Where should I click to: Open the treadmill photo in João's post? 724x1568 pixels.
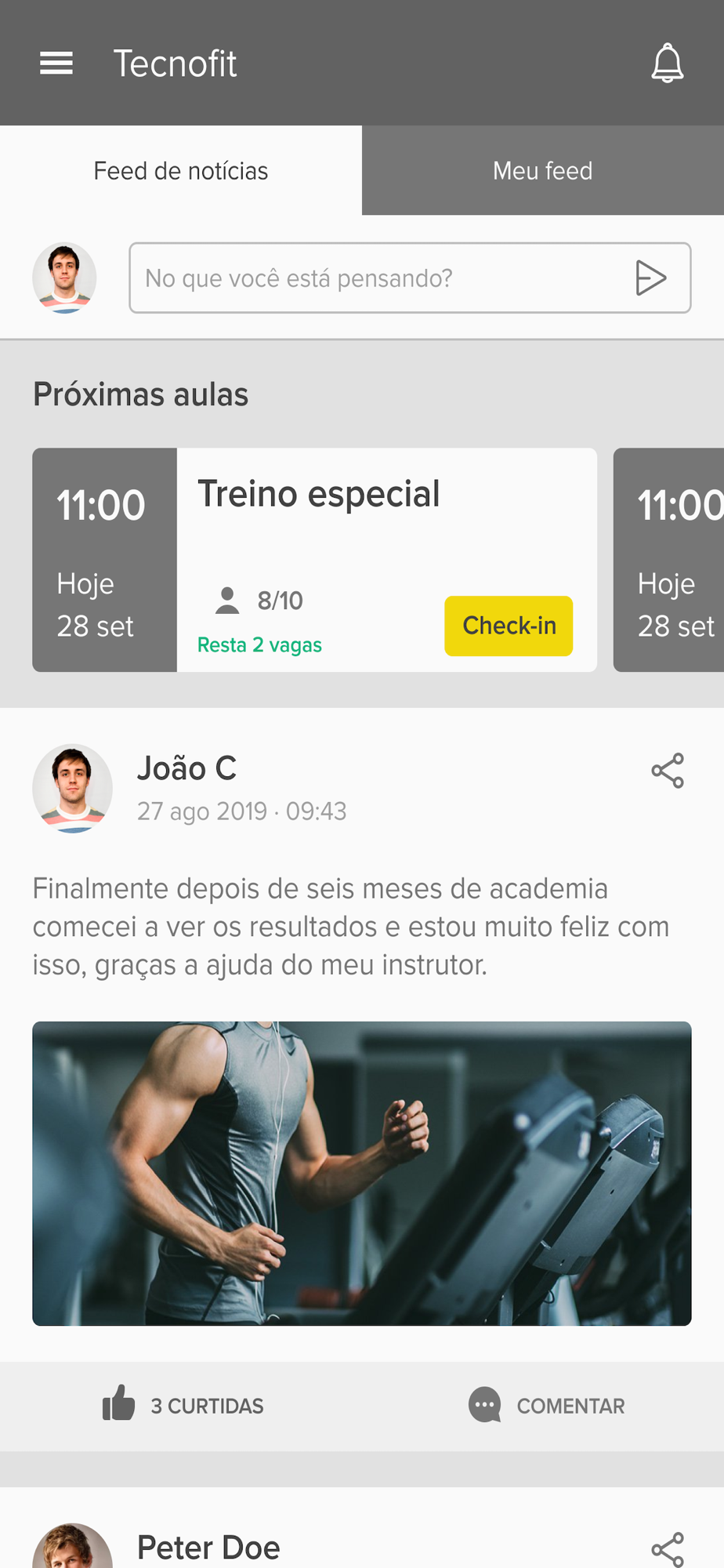click(362, 1173)
